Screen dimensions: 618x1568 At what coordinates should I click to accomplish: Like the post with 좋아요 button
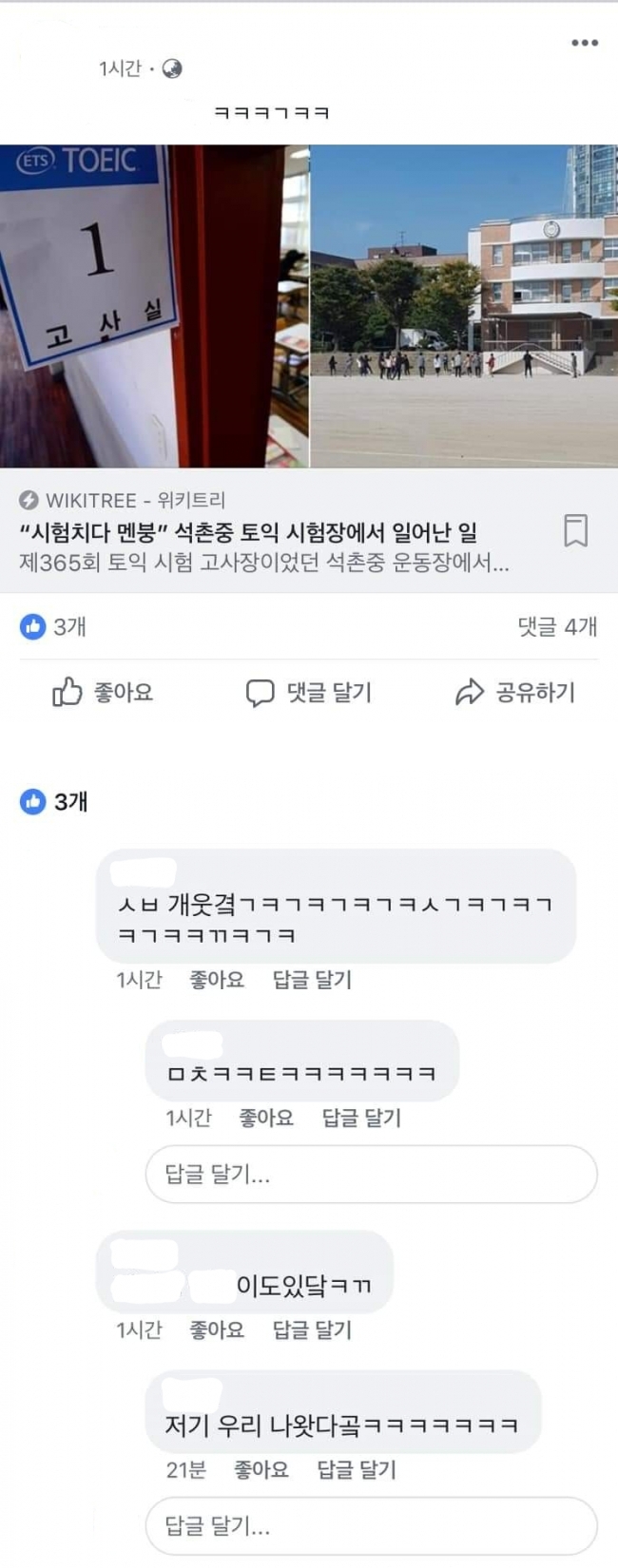pyautogui.click(x=103, y=692)
